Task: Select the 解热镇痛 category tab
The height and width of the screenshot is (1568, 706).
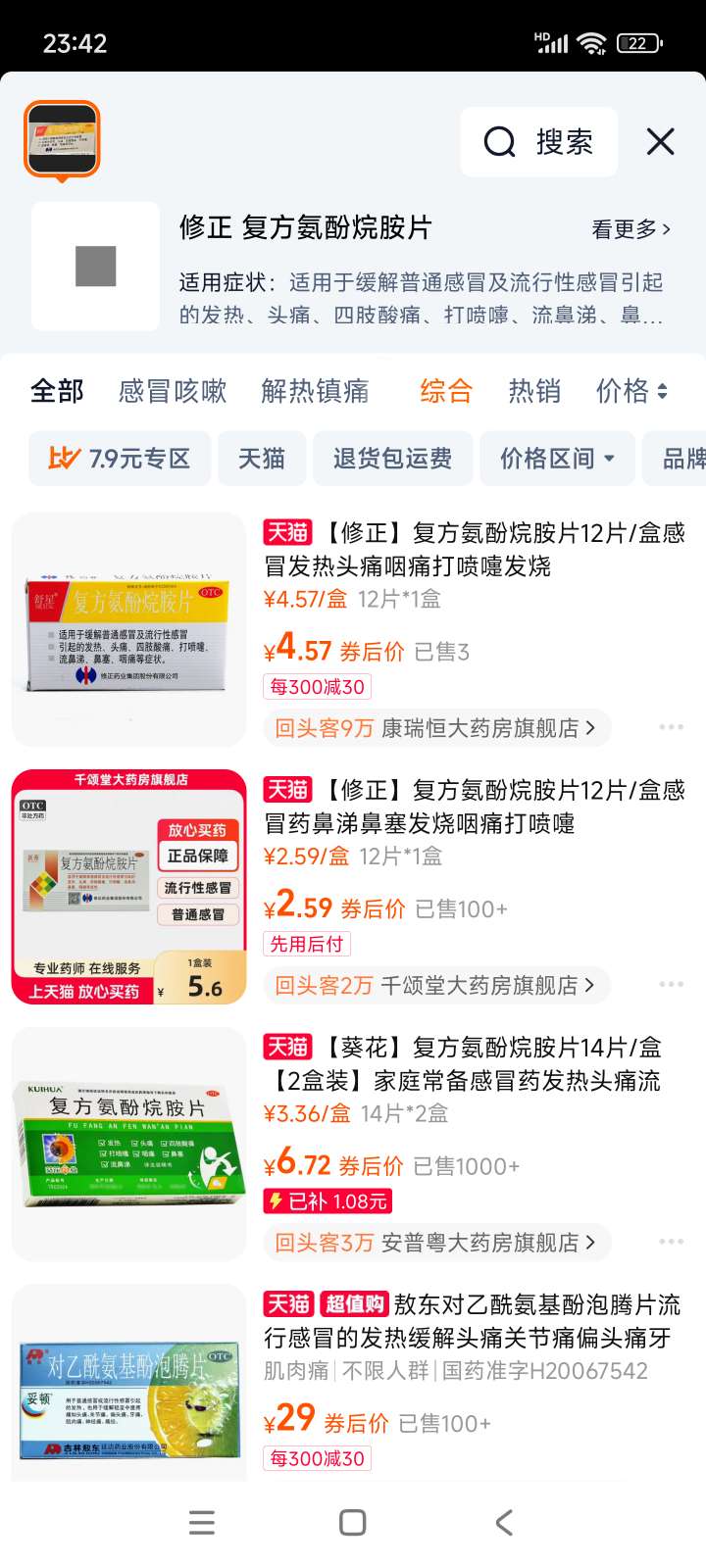Action: (315, 391)
